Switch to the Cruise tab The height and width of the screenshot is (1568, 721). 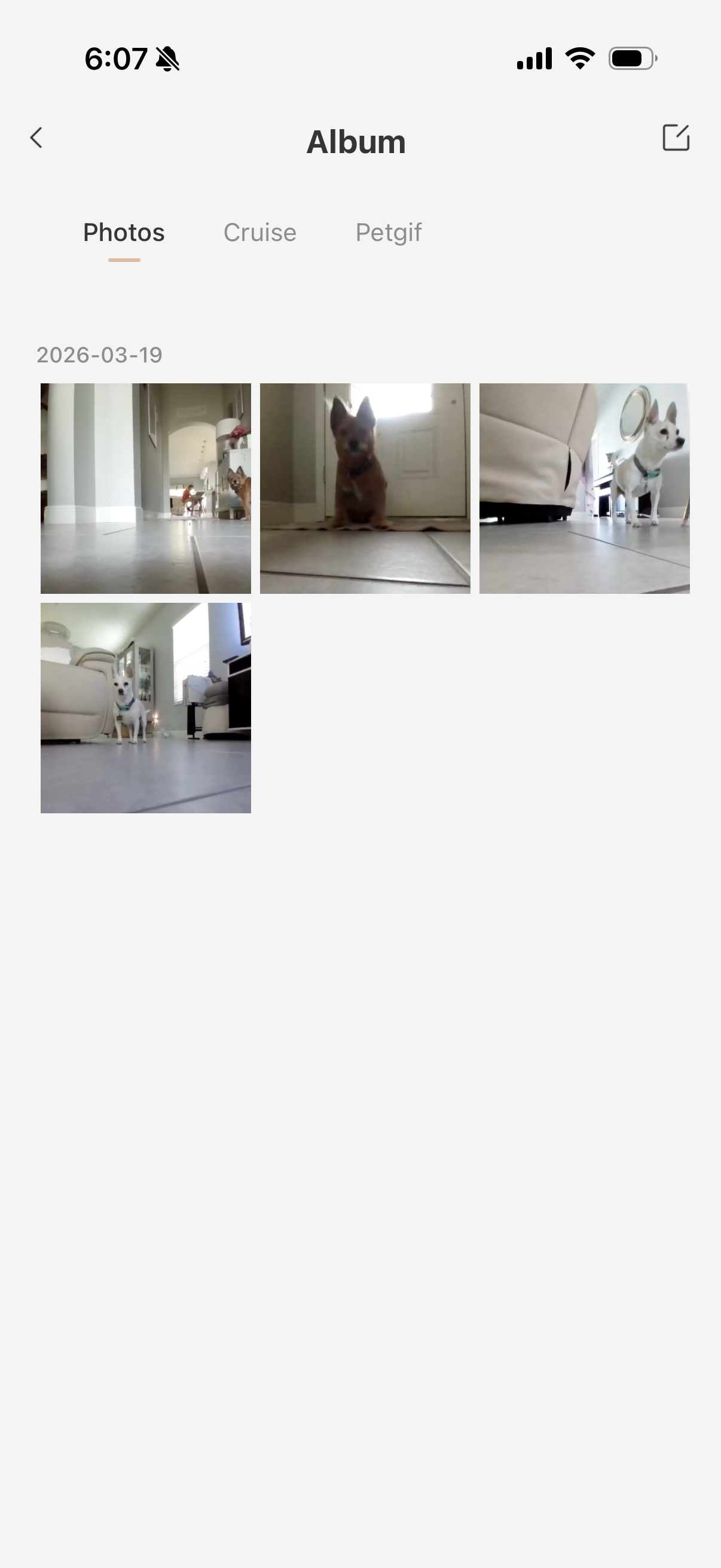[260, 233]
